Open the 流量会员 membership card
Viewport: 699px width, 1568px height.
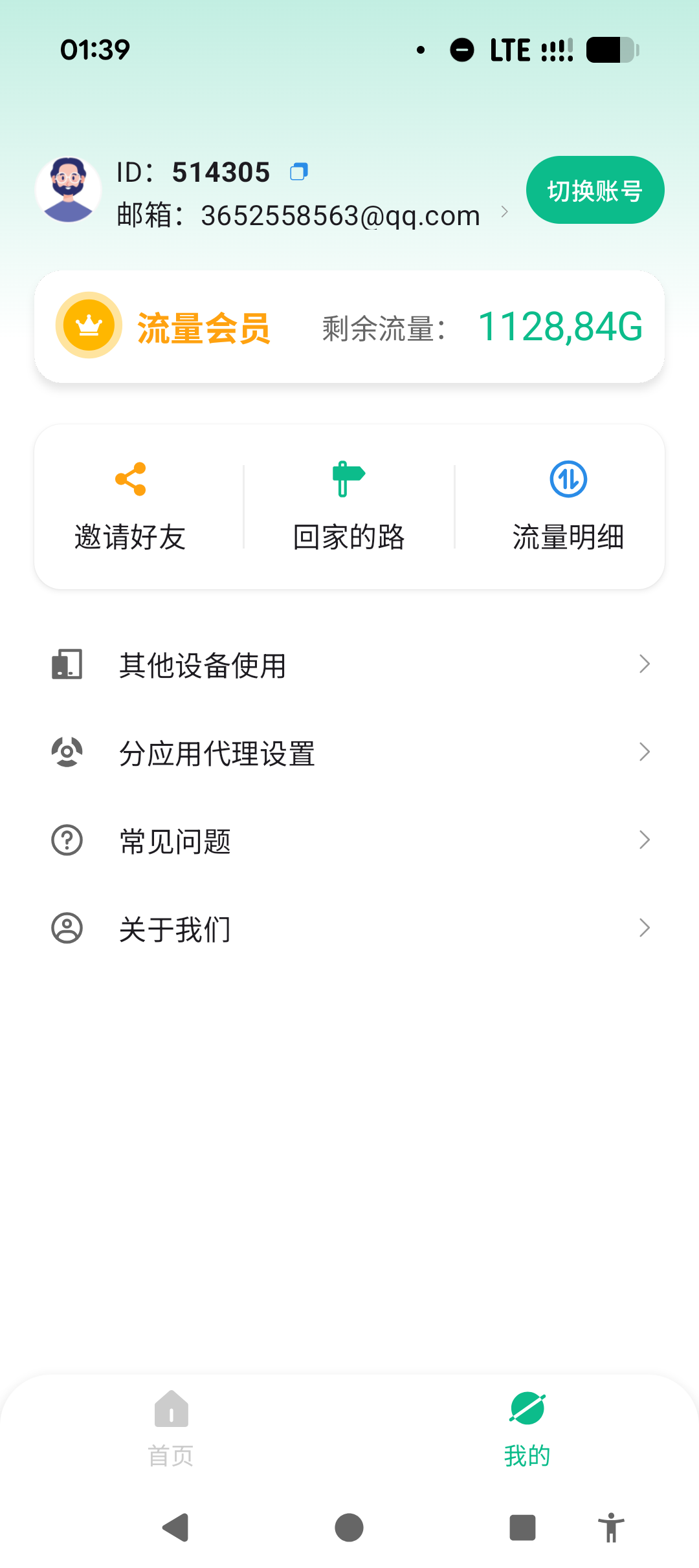tap(349, 327)
